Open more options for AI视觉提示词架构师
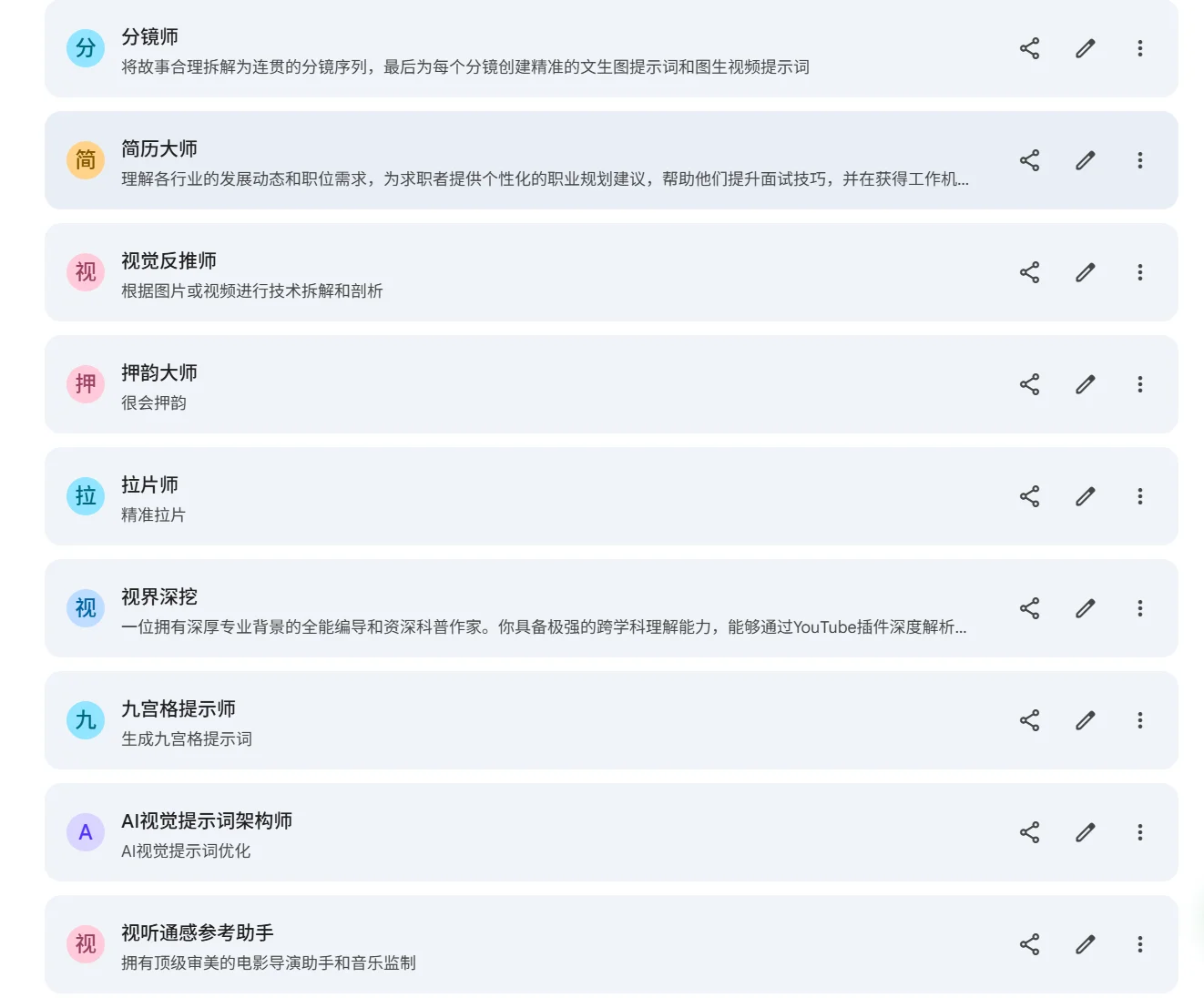 1139,832
